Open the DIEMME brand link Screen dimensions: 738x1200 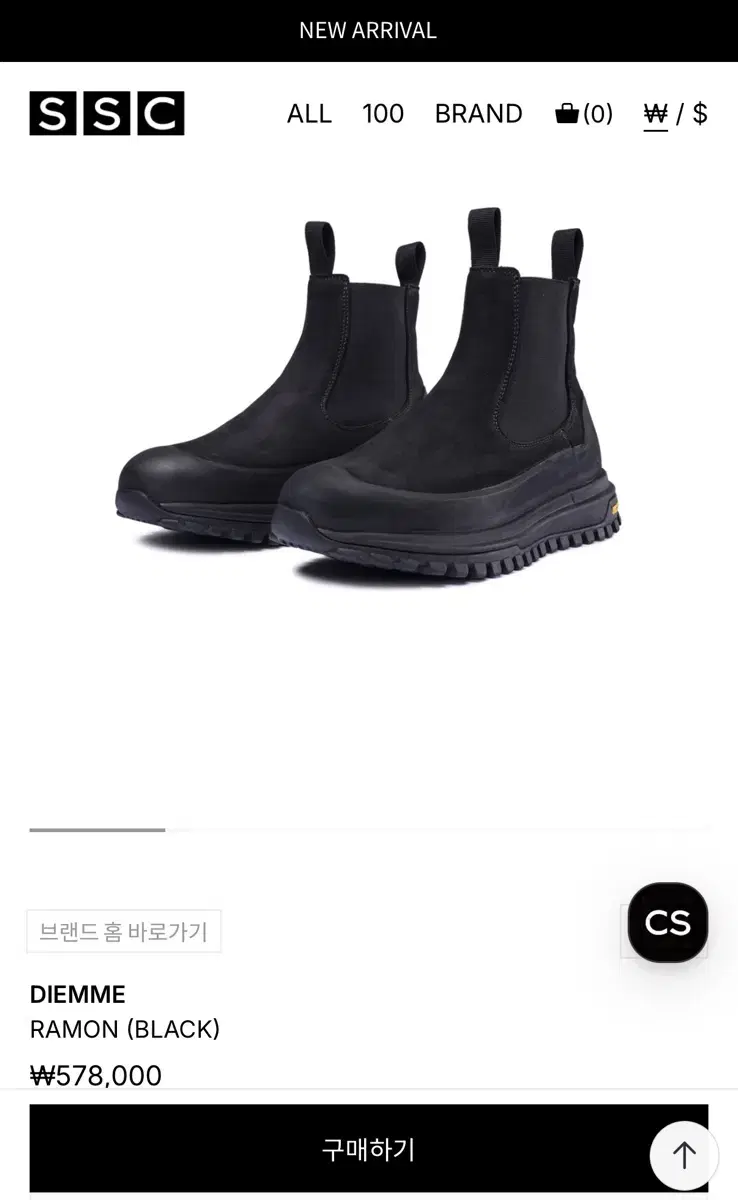[x=76, y=994]
